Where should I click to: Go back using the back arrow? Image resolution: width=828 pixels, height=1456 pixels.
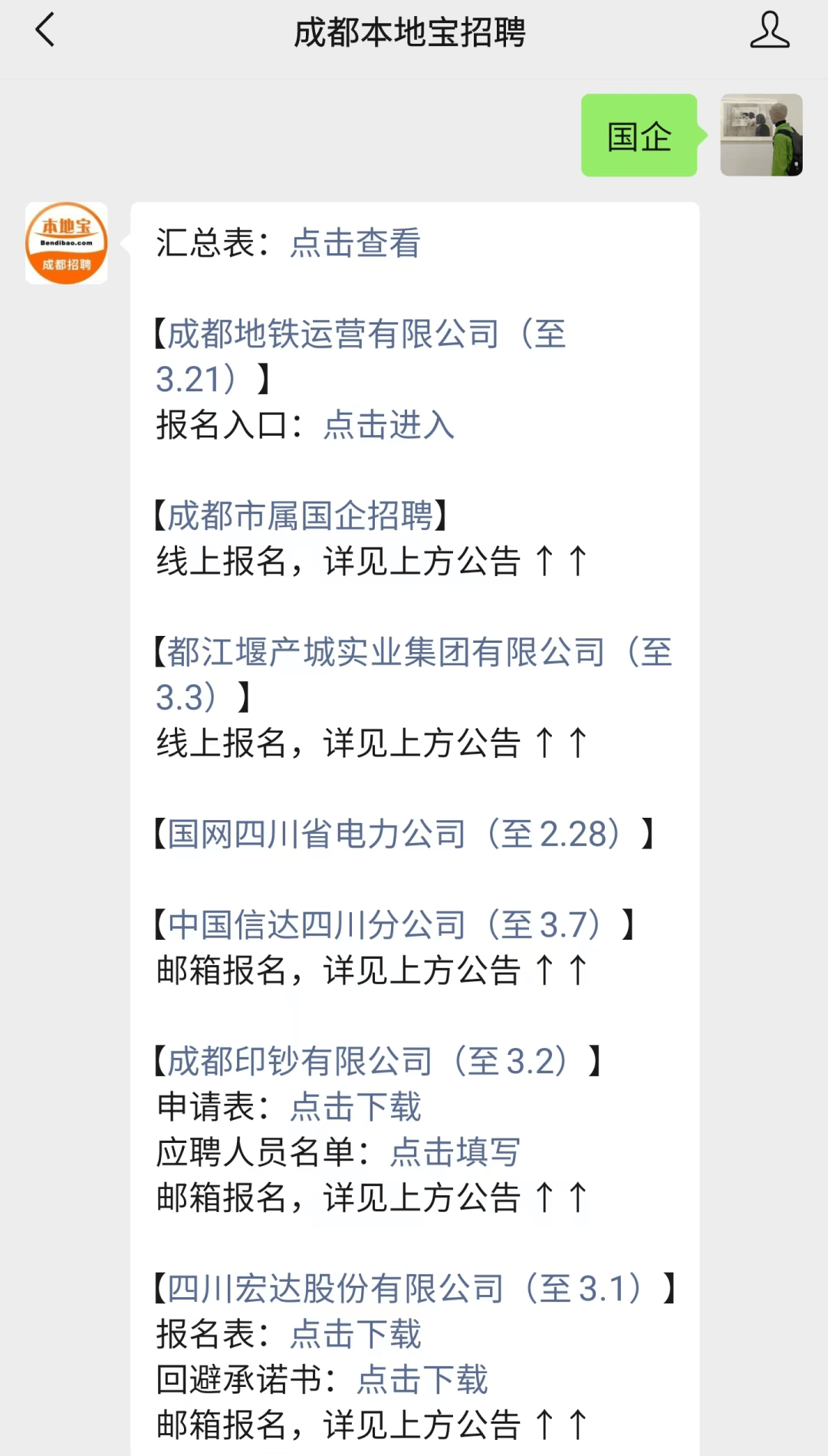(45, 31)
